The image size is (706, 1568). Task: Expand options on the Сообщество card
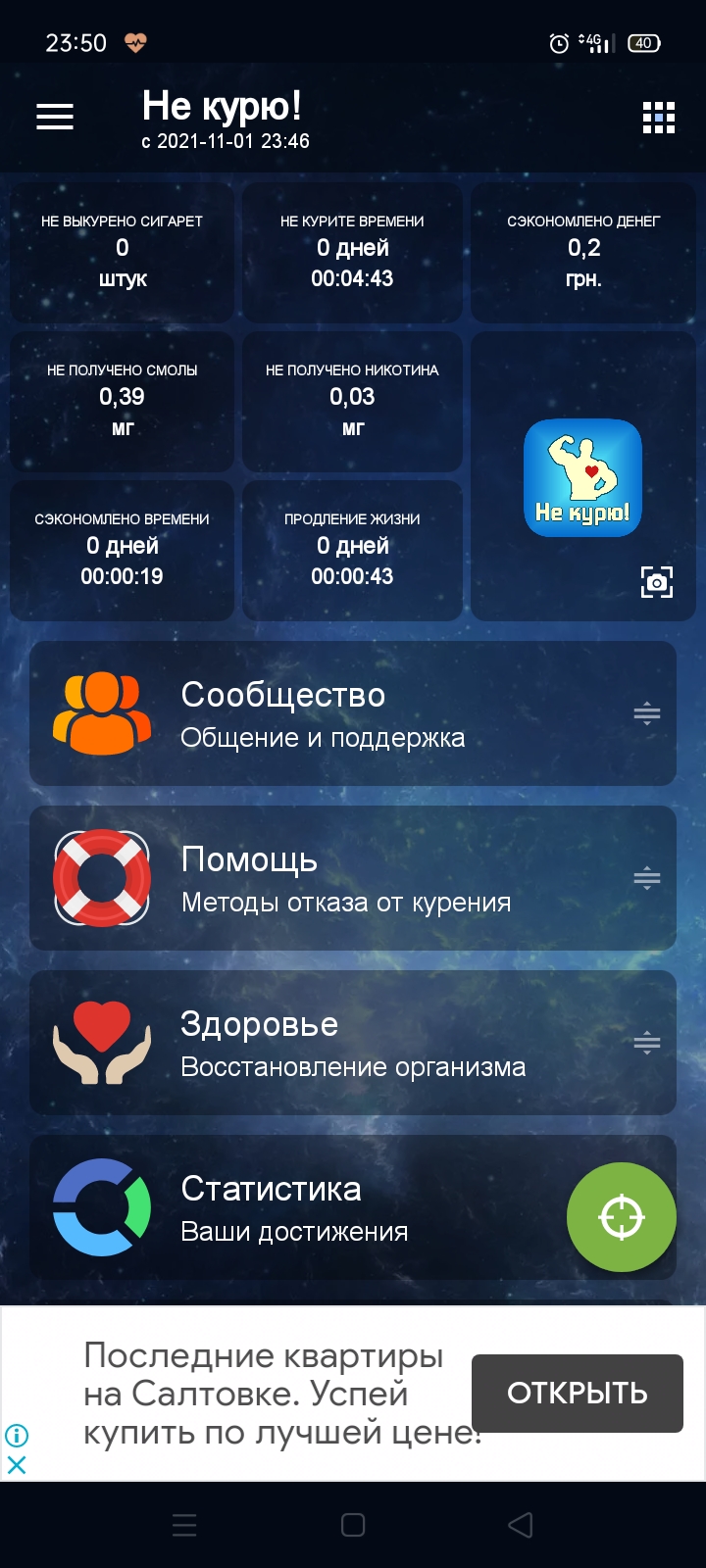click(646, 713)
